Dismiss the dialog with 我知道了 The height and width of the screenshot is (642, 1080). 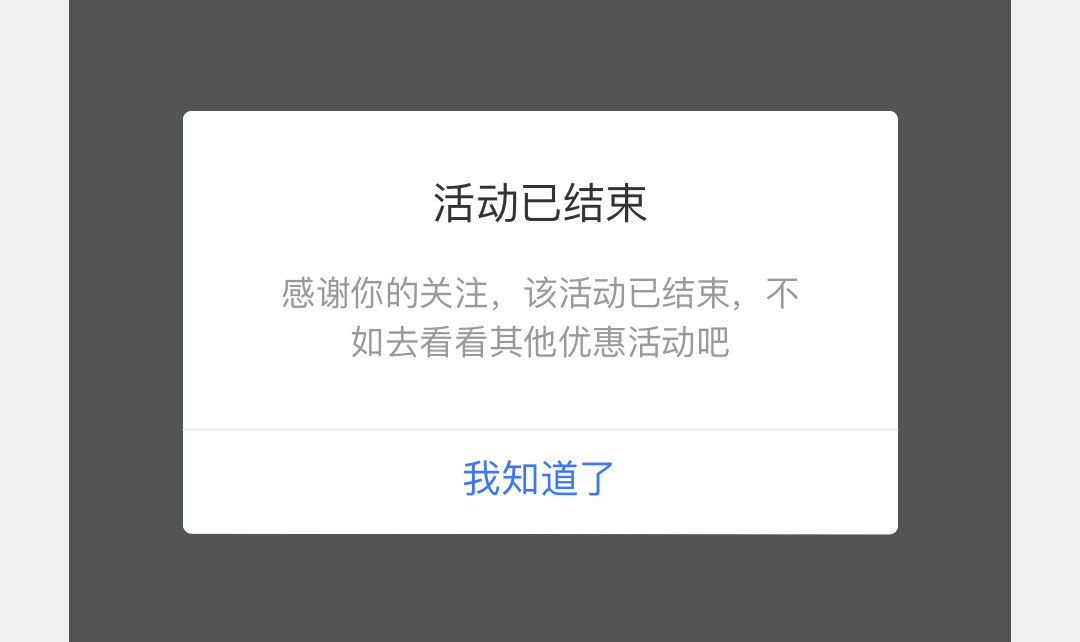(x=539, y=480)
